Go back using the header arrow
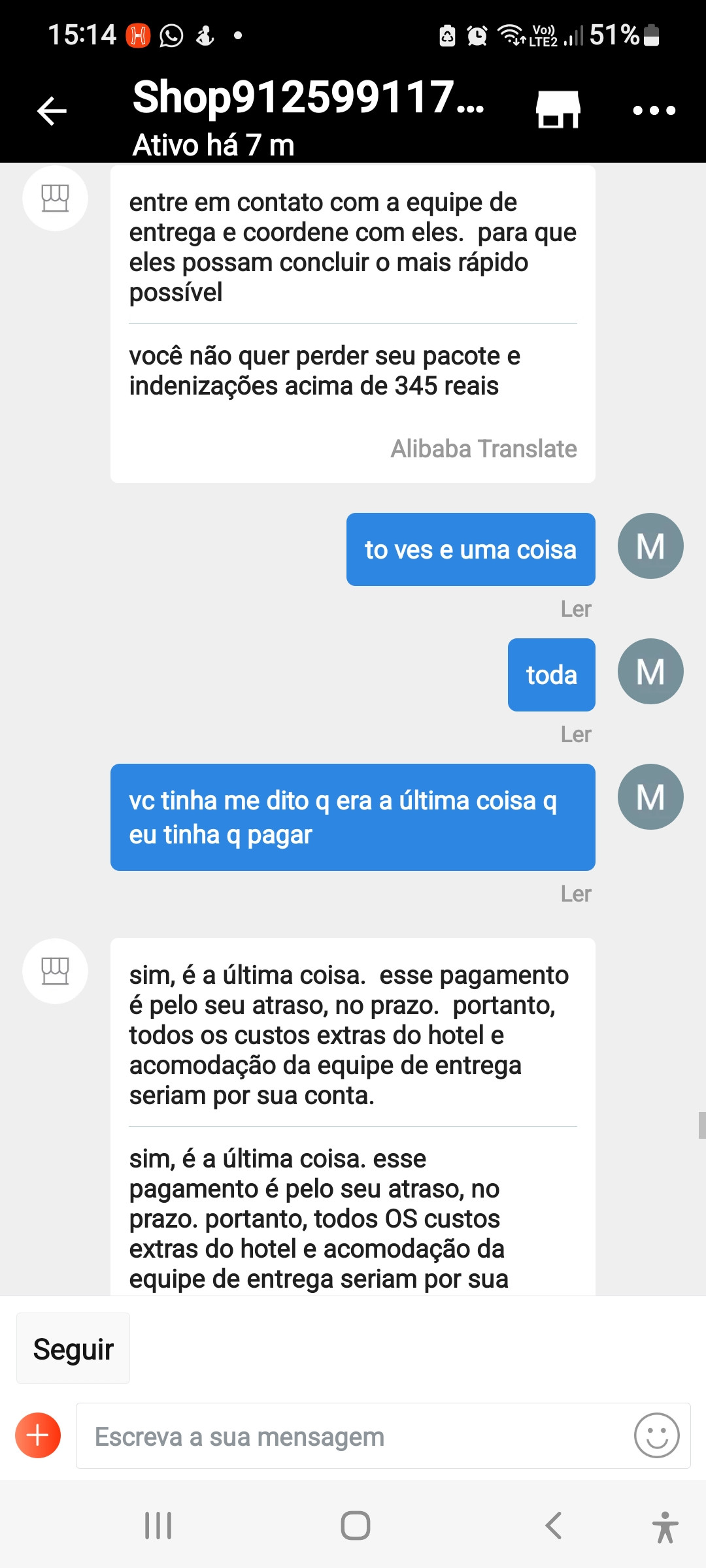The height and width of the screenshot is (1568, 706). click(52, 110)
